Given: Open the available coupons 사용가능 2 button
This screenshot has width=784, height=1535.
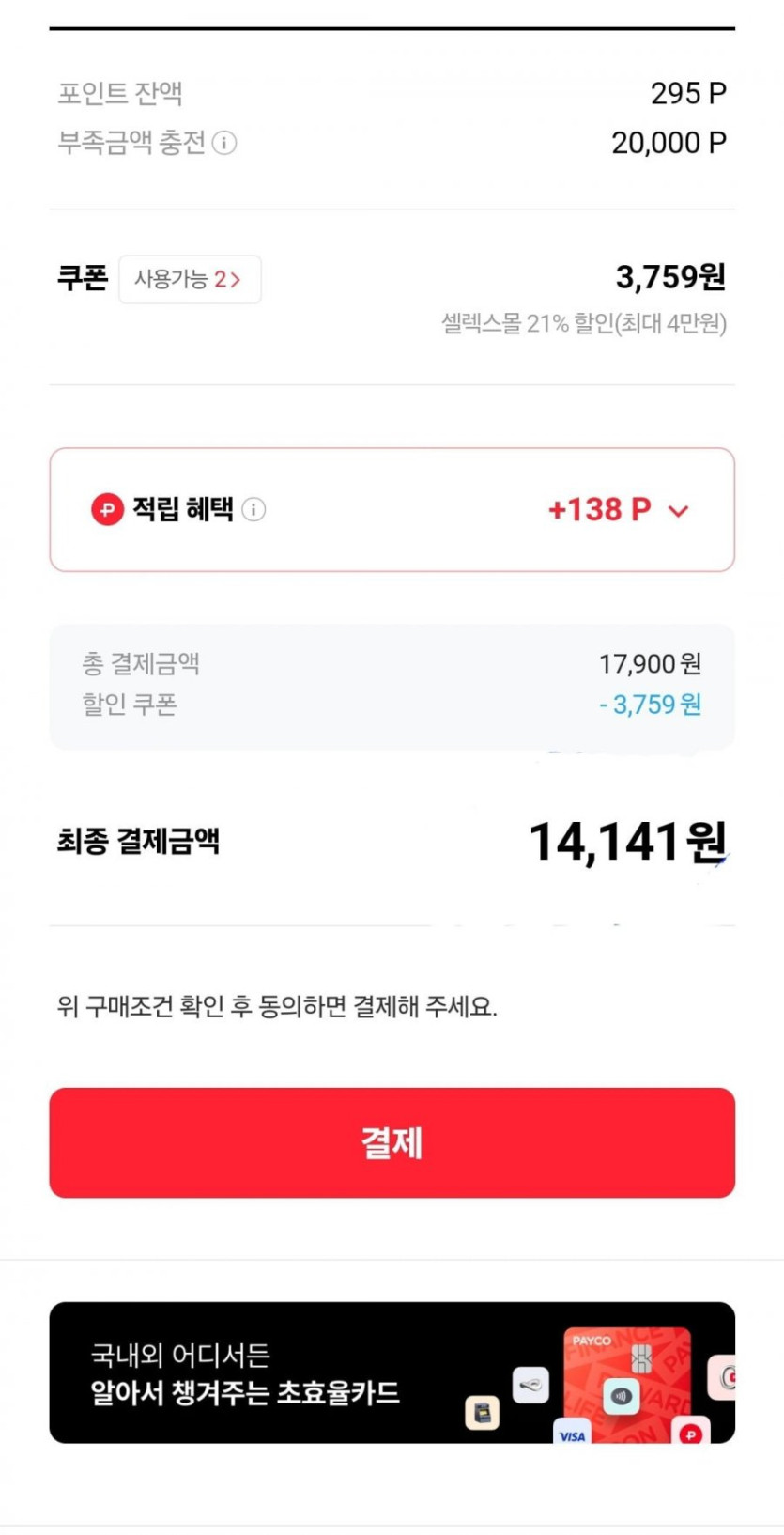Looking at the screenshot, I should pos(190,279).
